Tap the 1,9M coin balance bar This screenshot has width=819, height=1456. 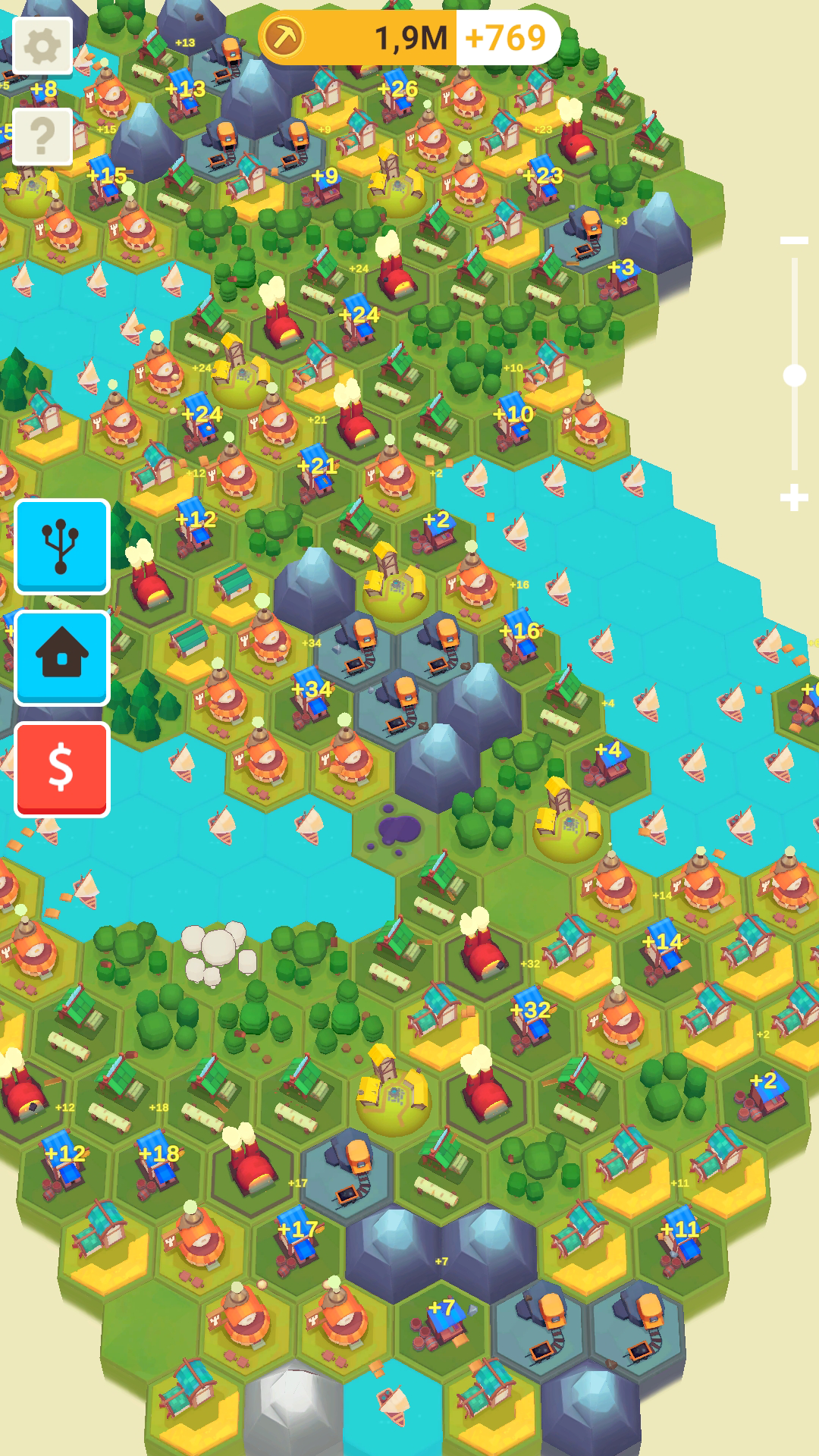[409, 37]
